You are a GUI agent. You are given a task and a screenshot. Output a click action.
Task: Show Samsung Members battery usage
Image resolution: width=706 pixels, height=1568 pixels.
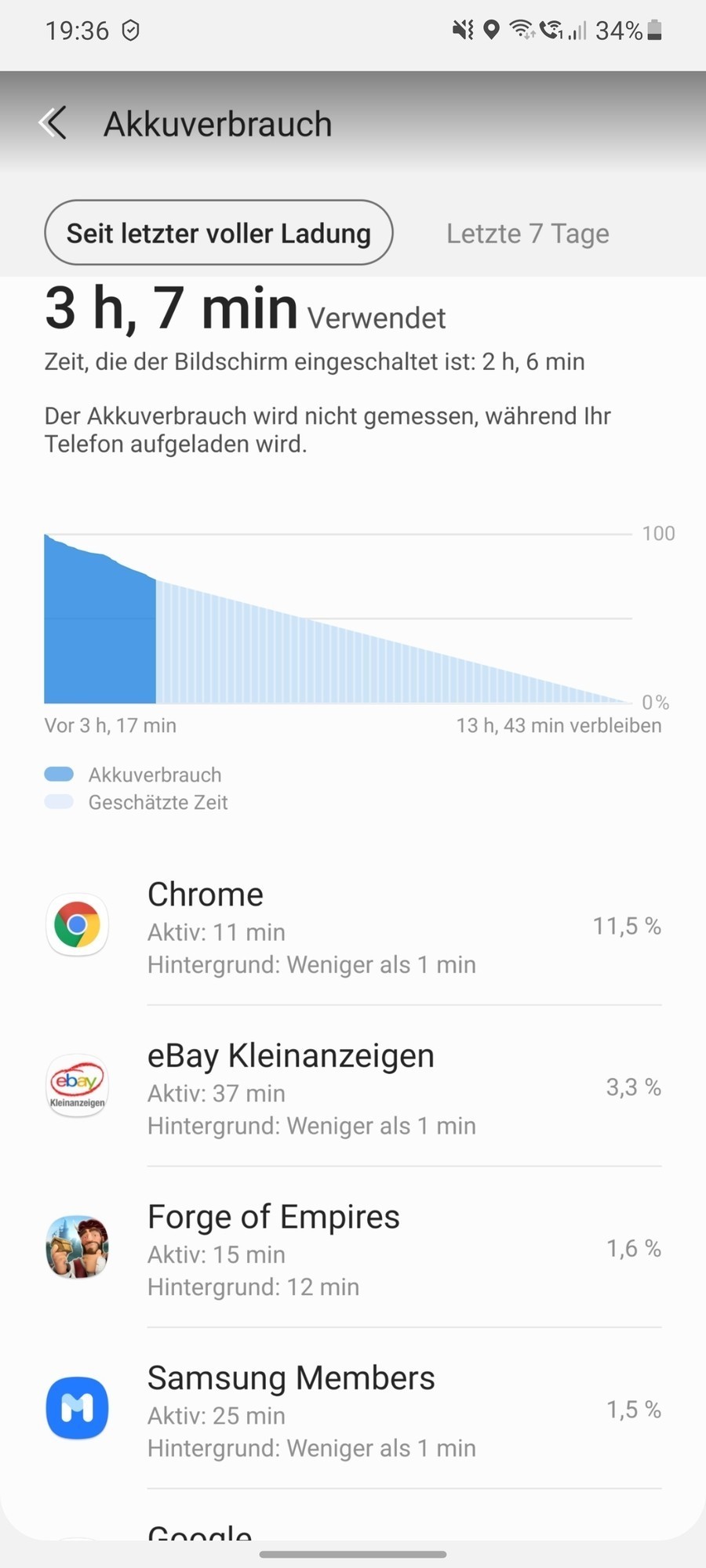point(353,1410)
